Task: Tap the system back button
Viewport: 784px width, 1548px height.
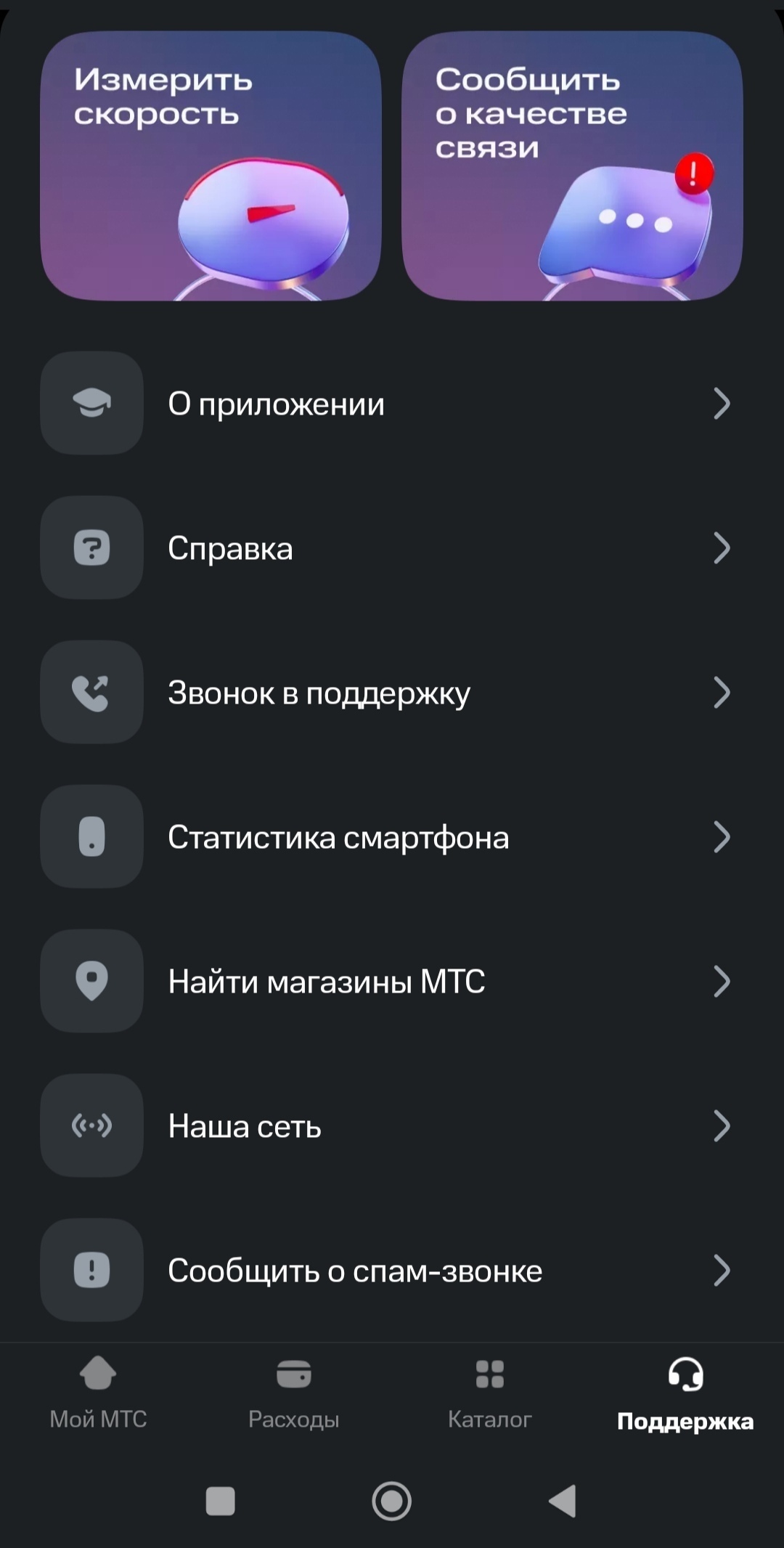Action: pos(563,1501)
